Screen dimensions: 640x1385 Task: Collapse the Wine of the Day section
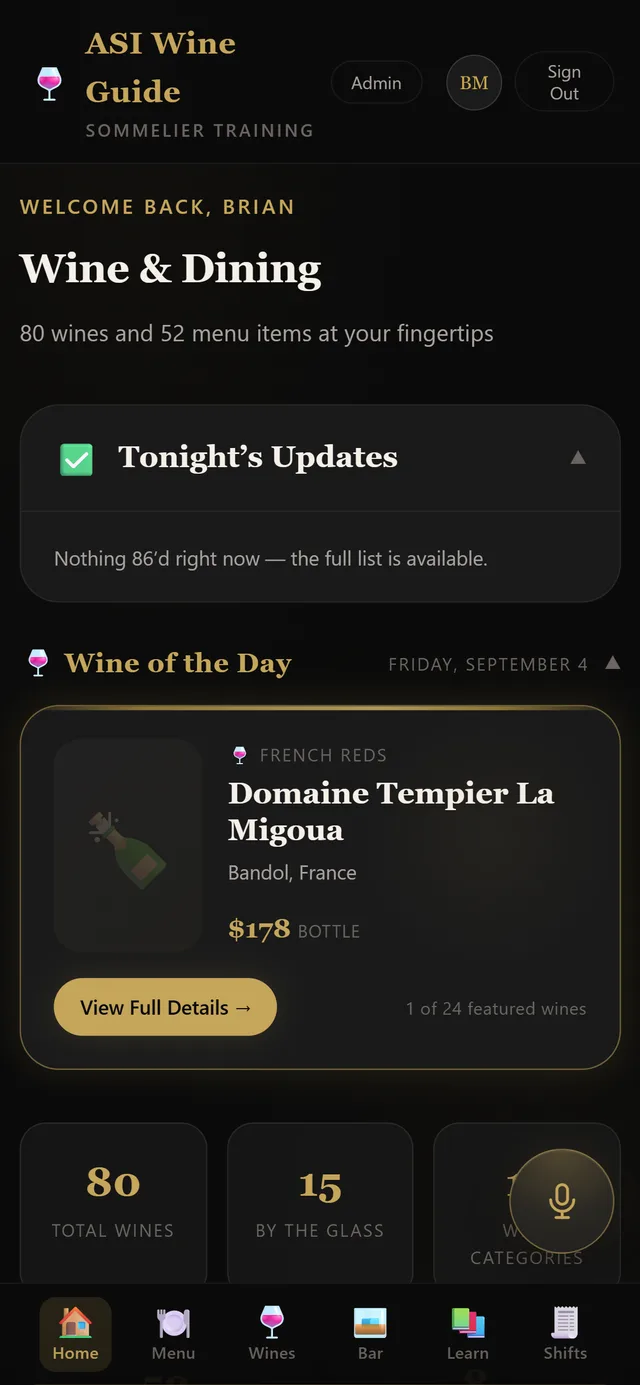pyautogui.click(x=613, y=663)
